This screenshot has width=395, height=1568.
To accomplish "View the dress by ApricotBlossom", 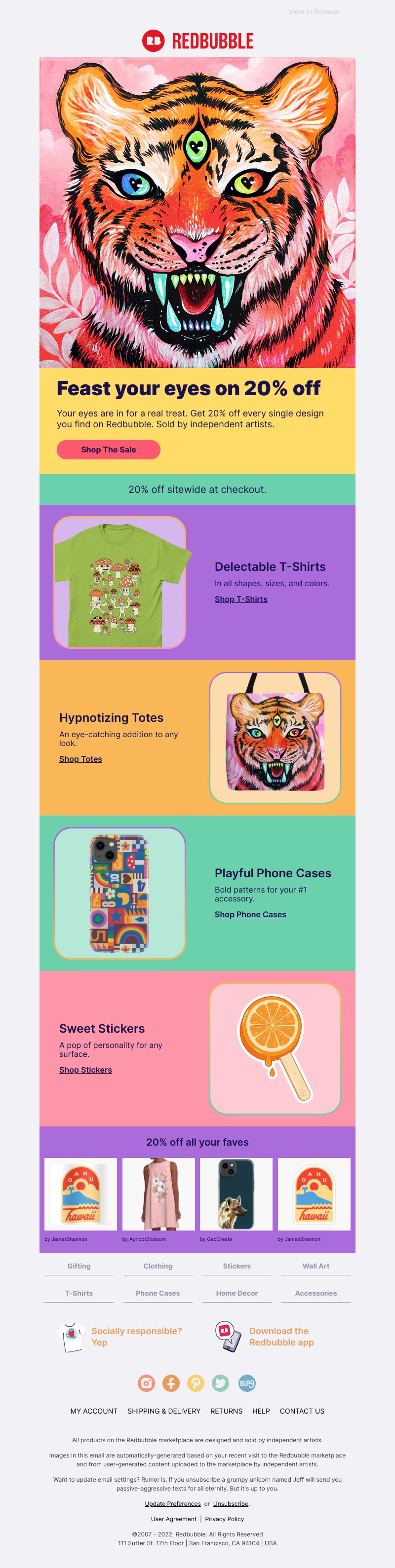I will click(x=158, y=1195).
